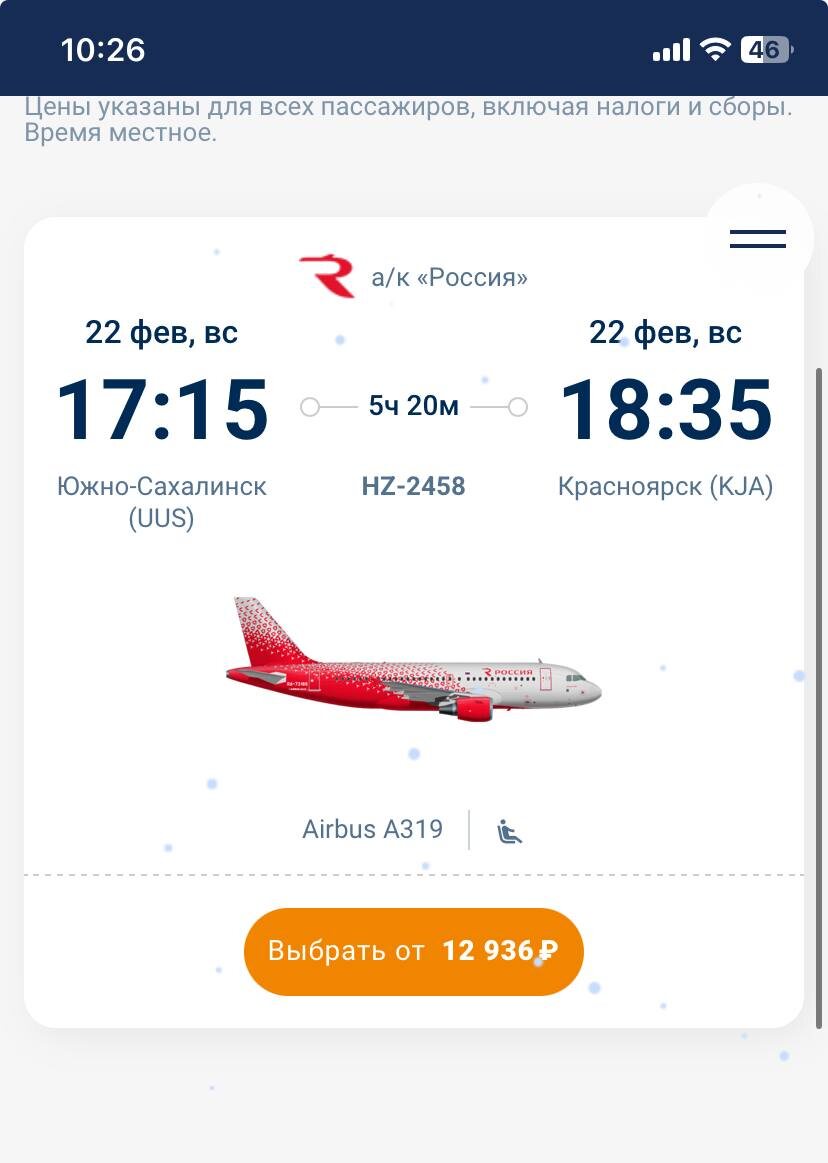Select departure time 17:15

(x=164, y=408)
